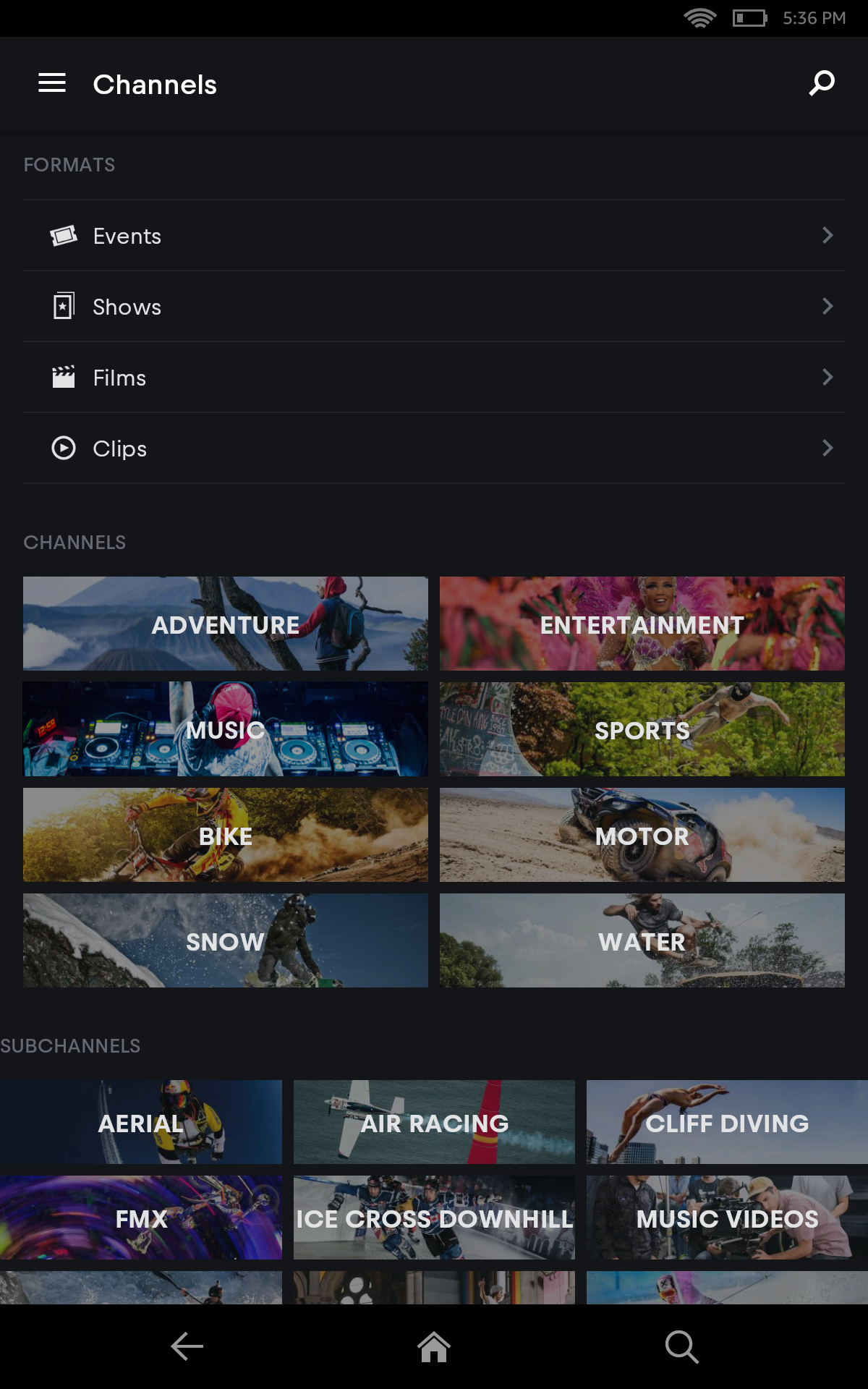Open the Cliff Diving subchannel

(727, 1122)
